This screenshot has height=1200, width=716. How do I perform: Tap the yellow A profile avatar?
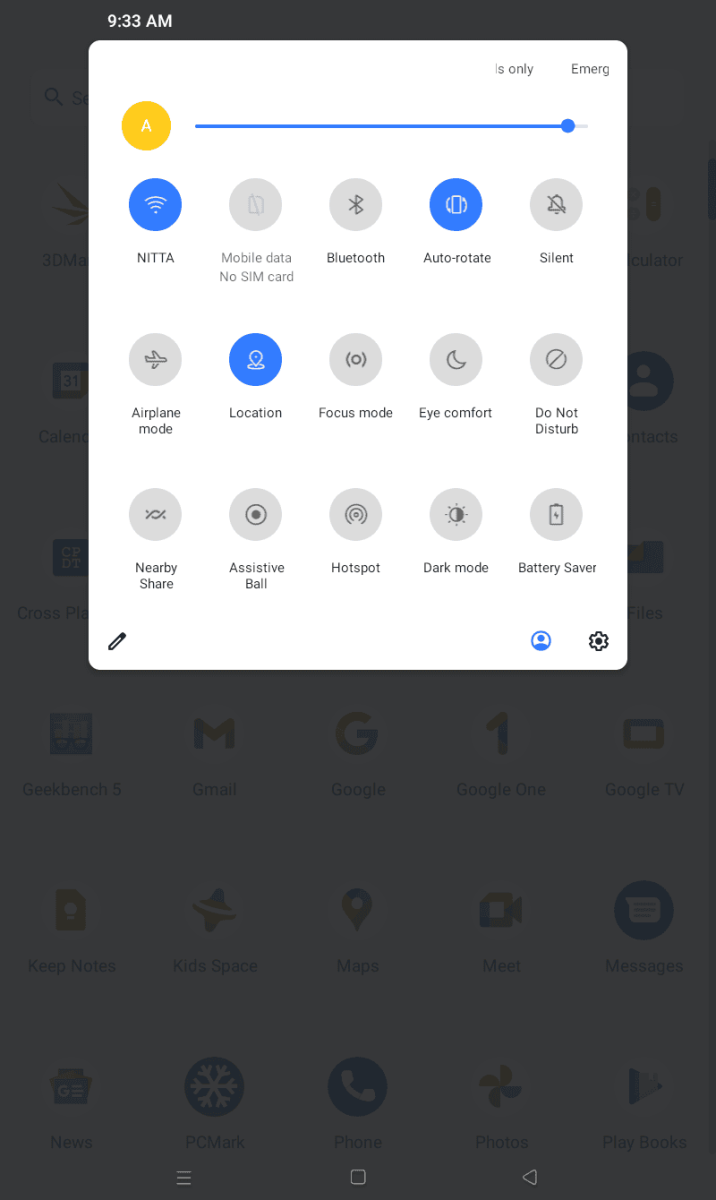[146, 126]
